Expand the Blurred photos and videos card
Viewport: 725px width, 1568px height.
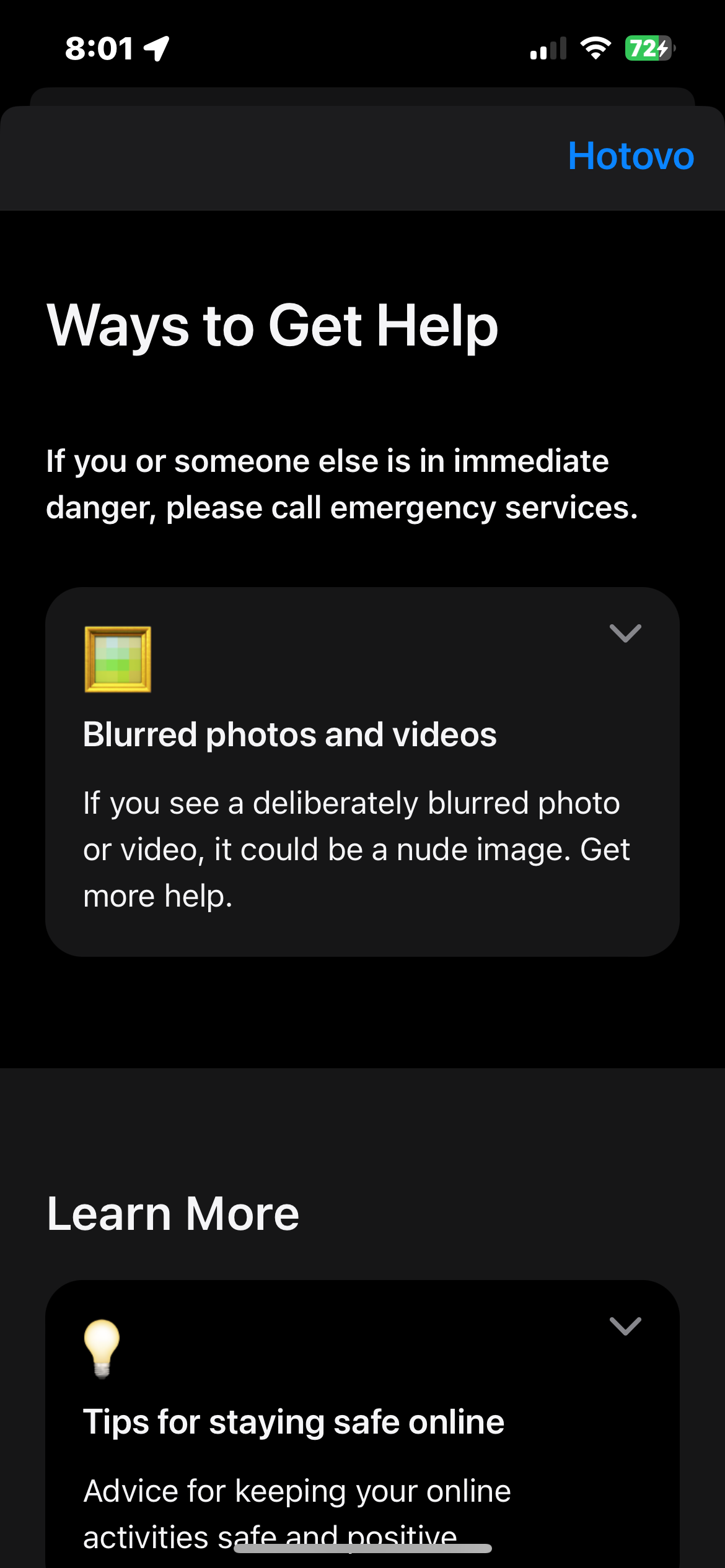[625, 634]
